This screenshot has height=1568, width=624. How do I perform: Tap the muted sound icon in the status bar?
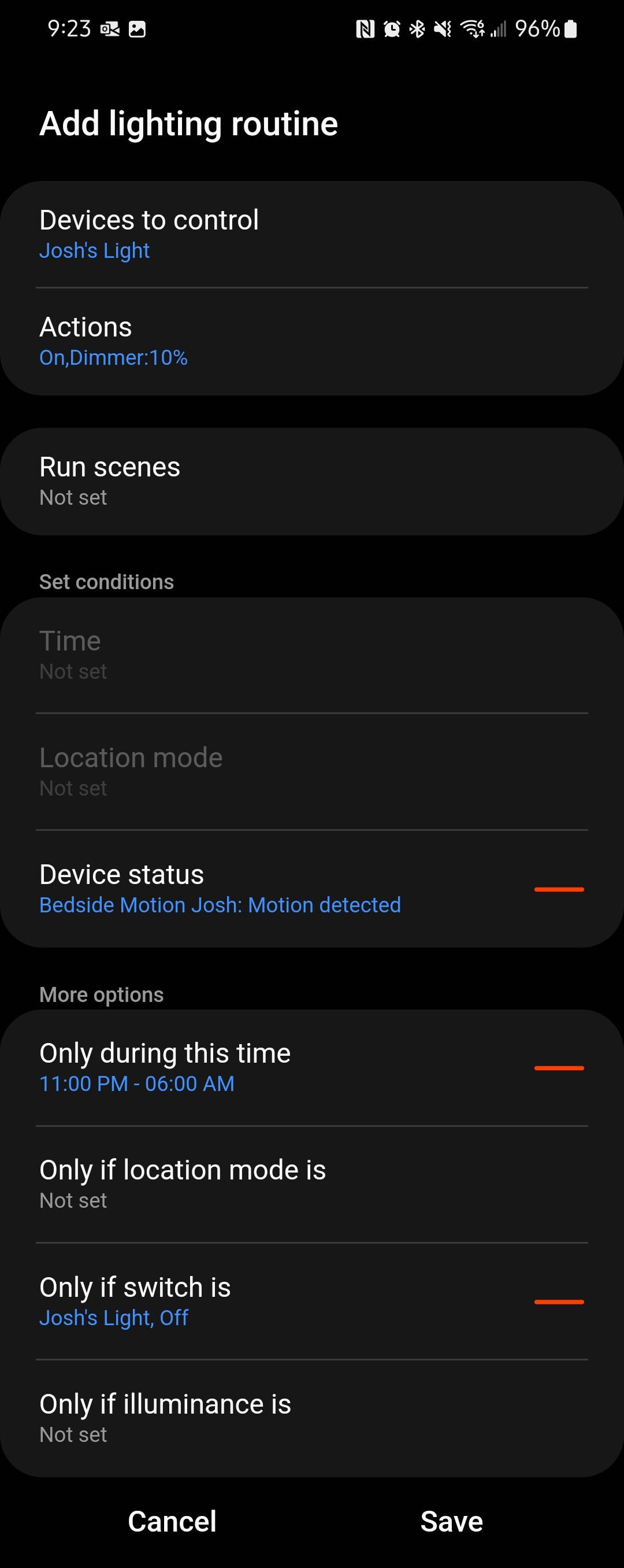[x=442, y=28]
